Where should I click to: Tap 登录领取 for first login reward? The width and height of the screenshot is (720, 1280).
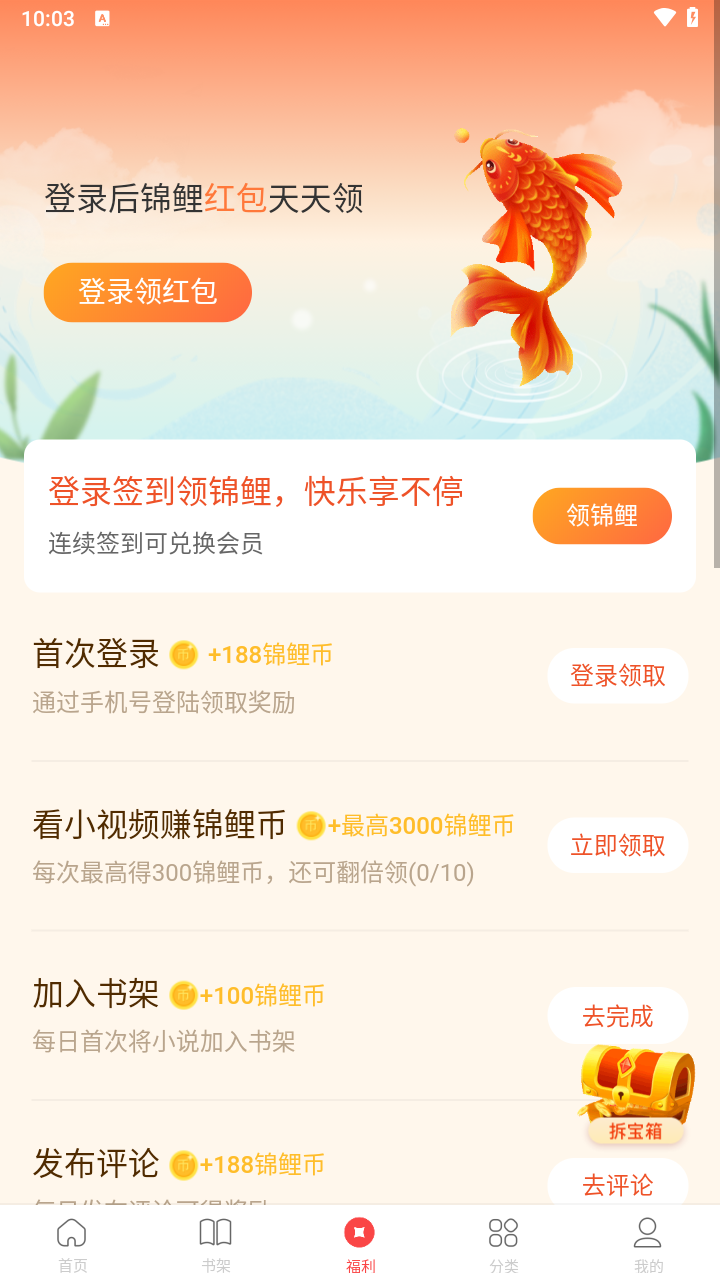(617, 676)
